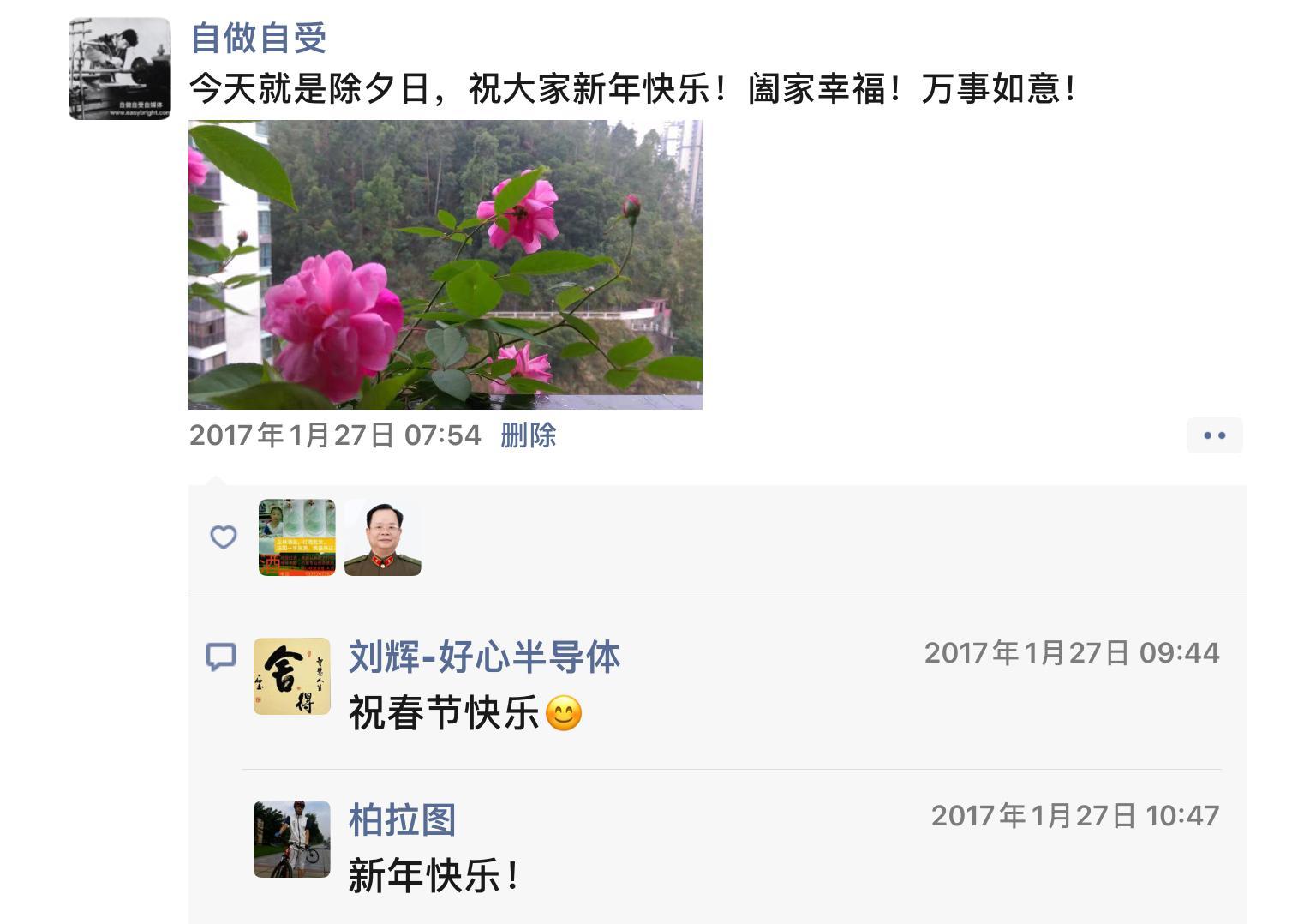Open profile of liker in military uniform avatar

382,537
